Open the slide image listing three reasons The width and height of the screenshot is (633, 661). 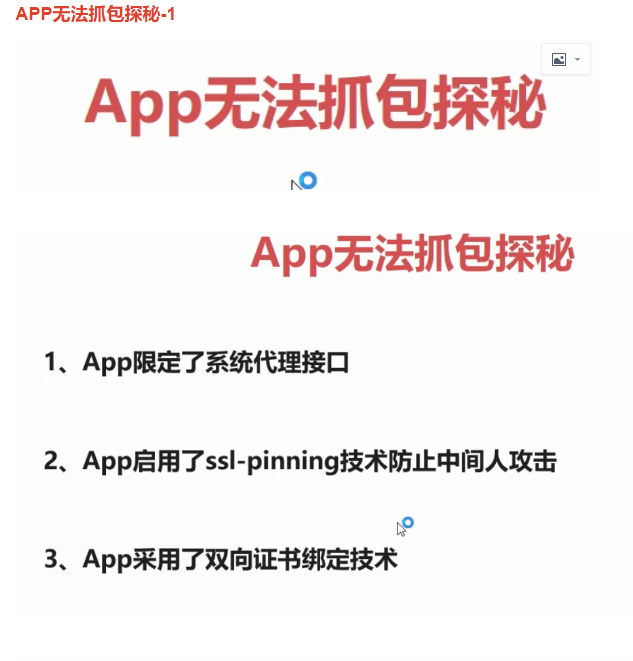tap(320, 430)
